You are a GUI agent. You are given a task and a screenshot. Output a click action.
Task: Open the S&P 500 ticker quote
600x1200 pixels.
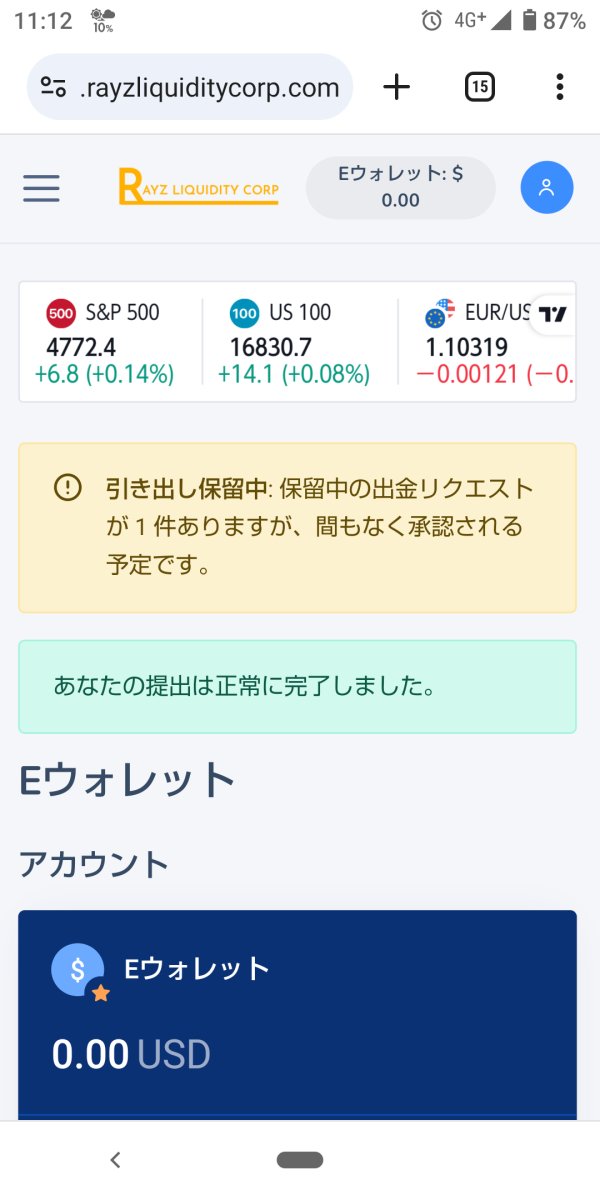point(110,343)
